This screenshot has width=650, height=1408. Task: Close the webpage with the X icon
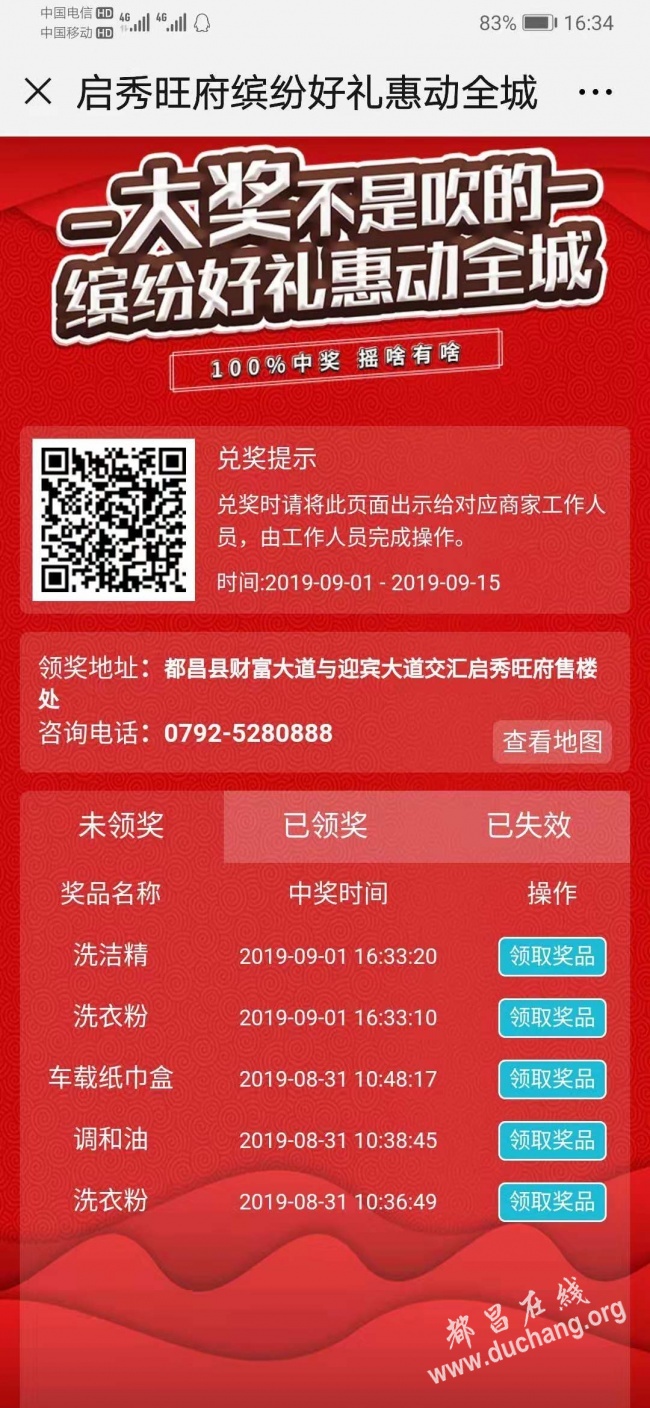click(38, 92)
